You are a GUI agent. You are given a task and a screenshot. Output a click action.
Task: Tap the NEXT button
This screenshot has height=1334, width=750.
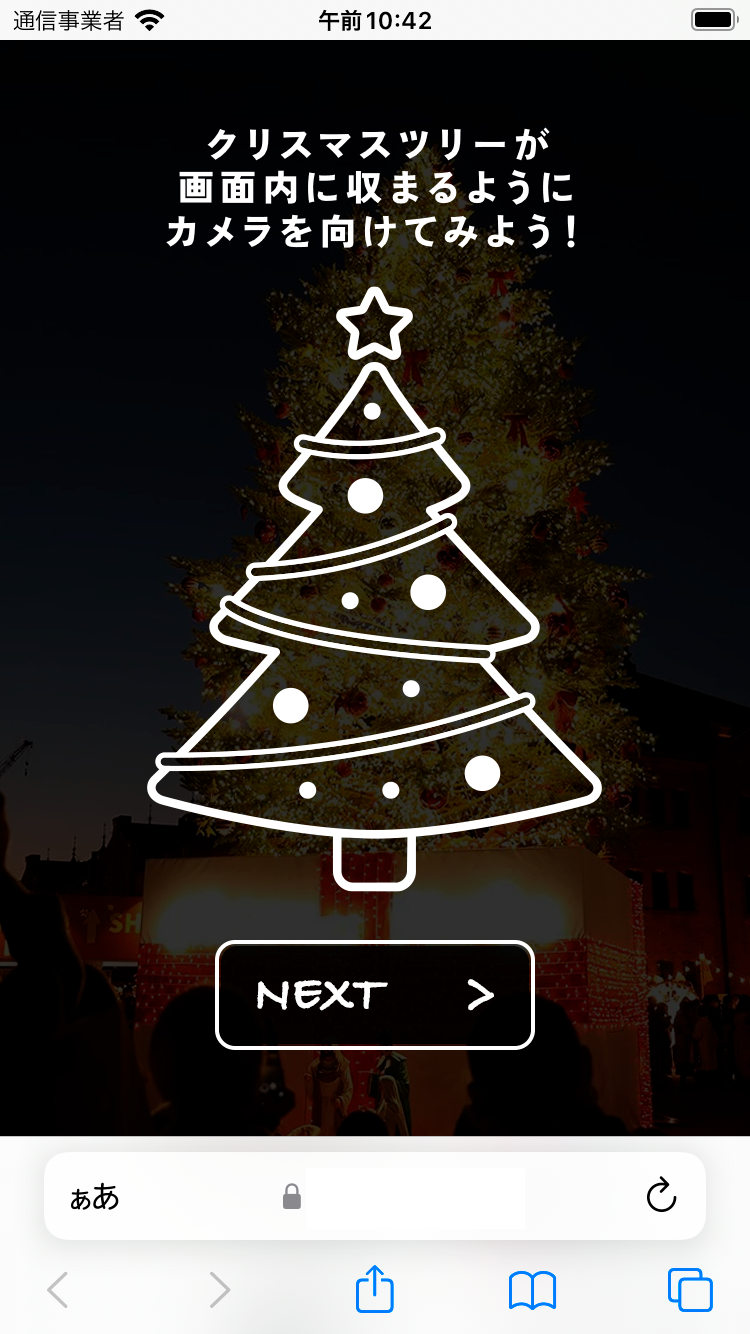tap(374, 995)
